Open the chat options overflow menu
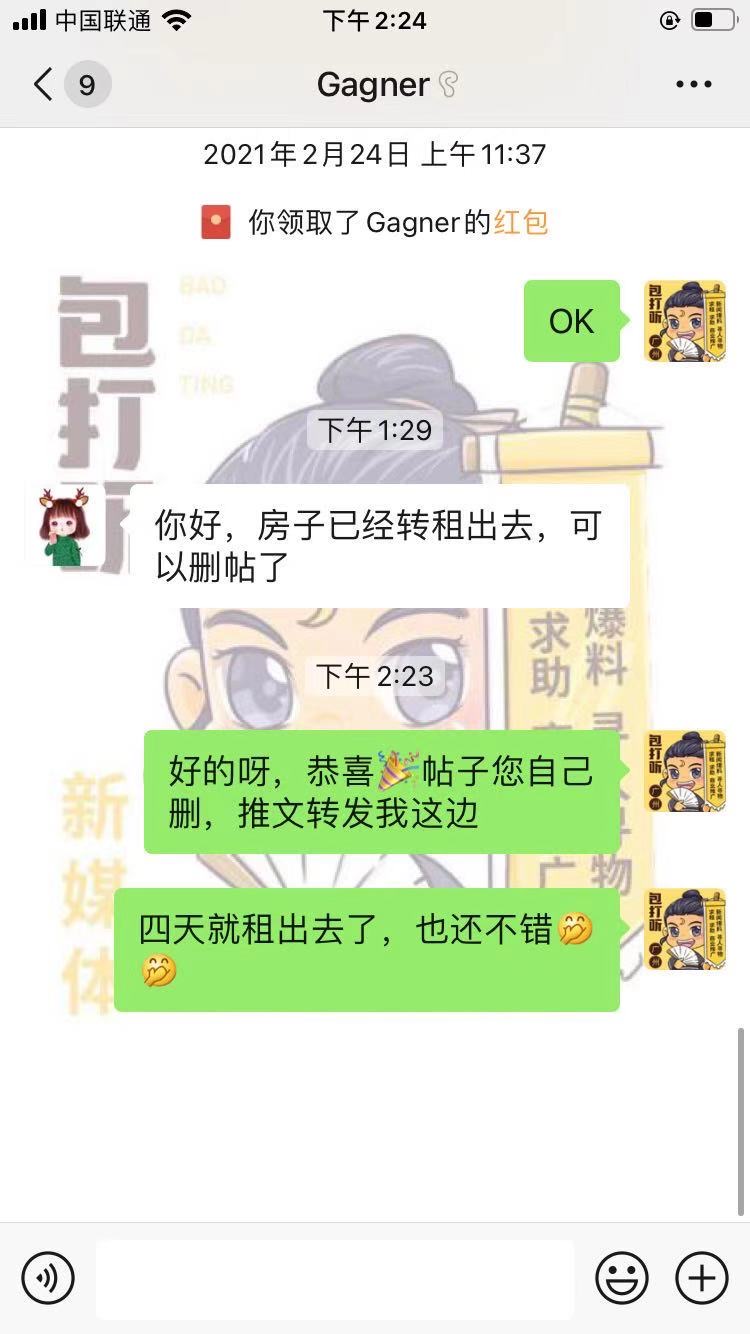Viewport: 750px width, 1334px height. coord(693,85)
